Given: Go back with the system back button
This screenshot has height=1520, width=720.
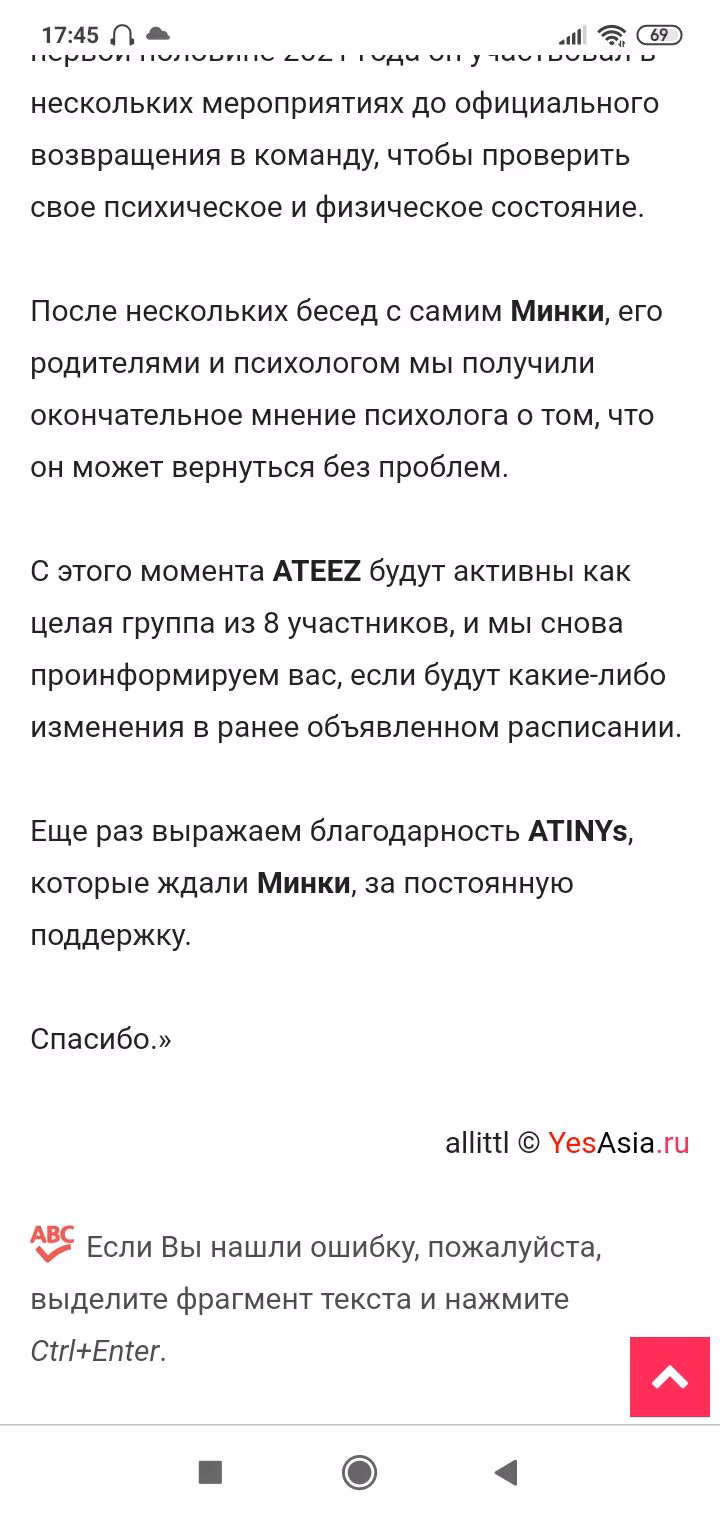Looking at the screenshot, I should point(506,1472).
